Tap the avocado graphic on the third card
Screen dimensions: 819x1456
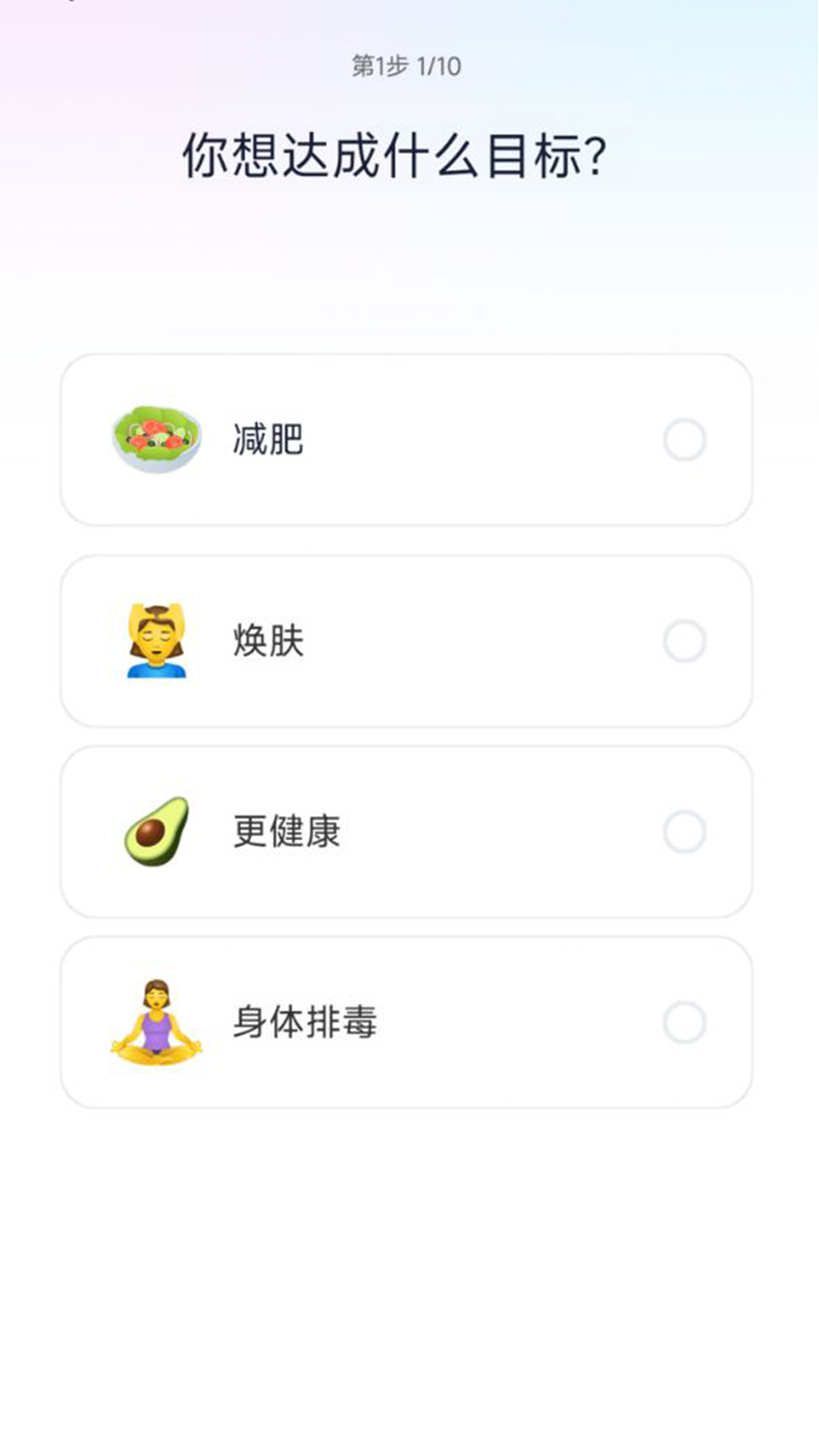pyautogui.click(x=157, y=832)
